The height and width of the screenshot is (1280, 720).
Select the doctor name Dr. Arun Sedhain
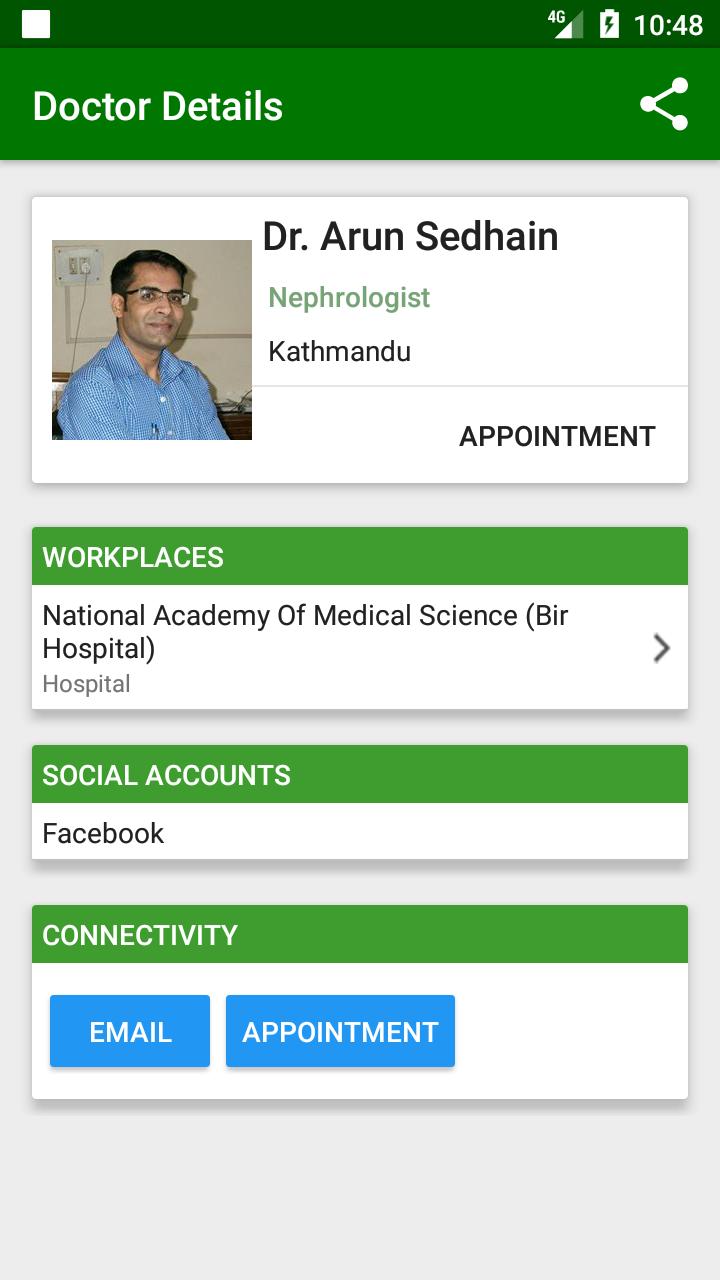410,236
